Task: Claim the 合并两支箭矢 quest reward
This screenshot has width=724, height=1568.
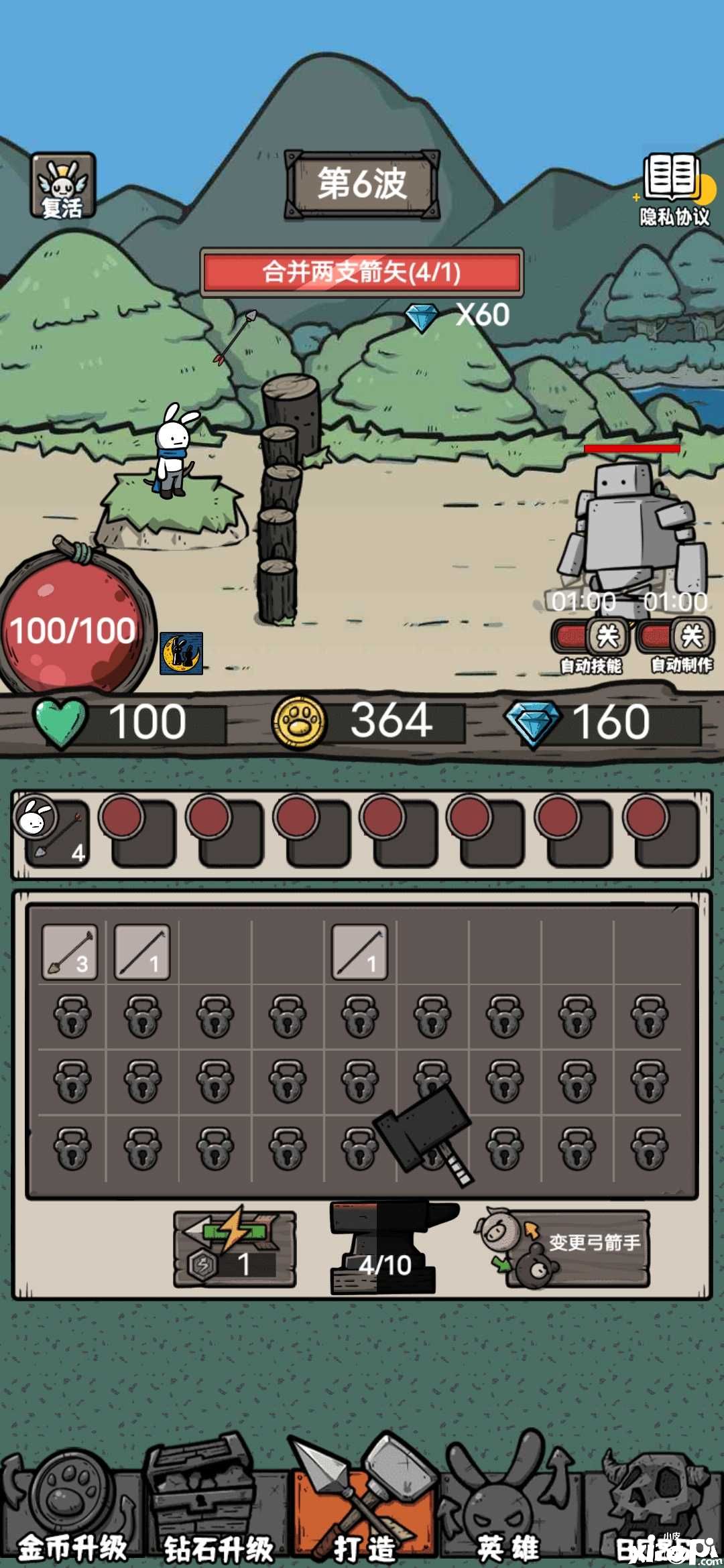Action: 361,272
